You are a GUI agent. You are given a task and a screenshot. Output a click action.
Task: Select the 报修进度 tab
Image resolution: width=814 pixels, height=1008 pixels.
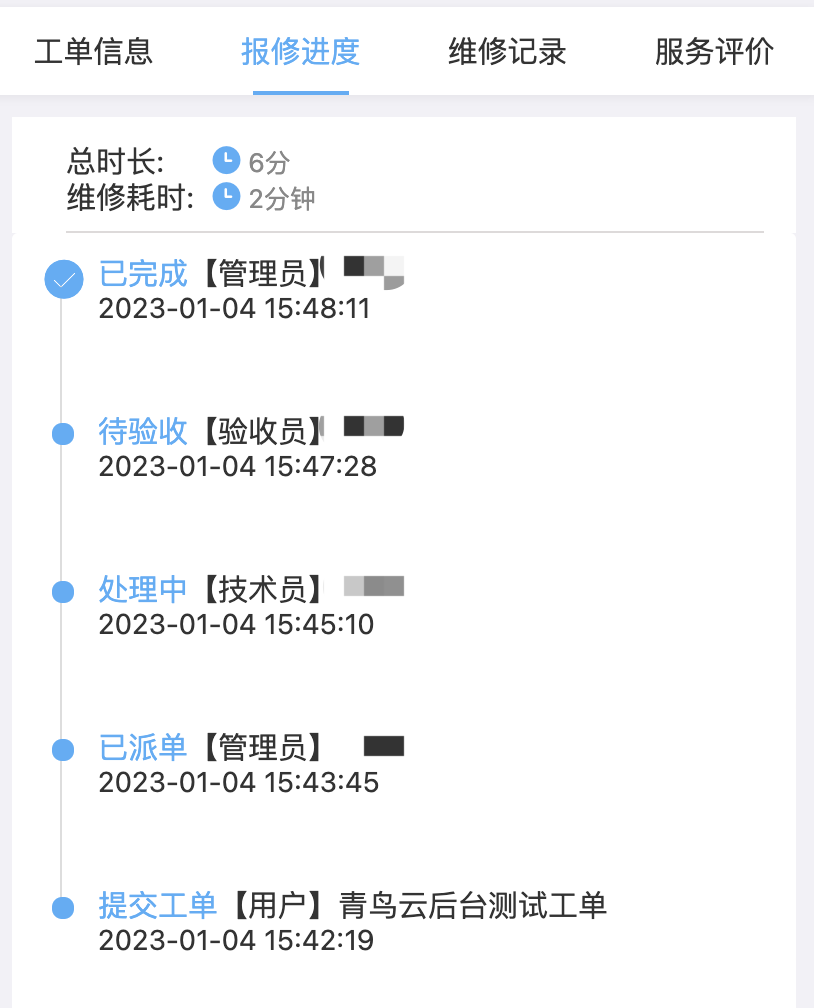point(300,52)
